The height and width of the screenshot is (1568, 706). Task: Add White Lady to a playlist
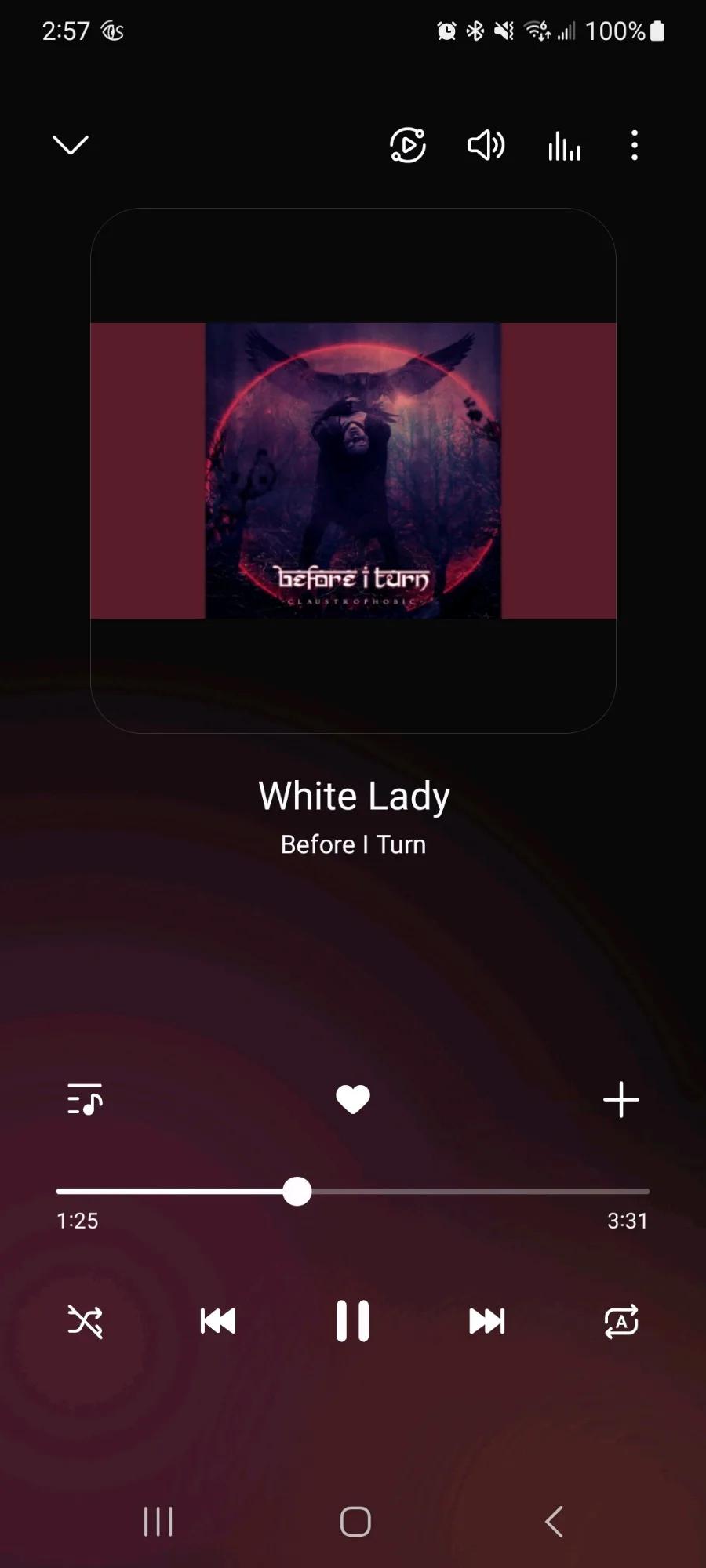(x=621, y=1099)
